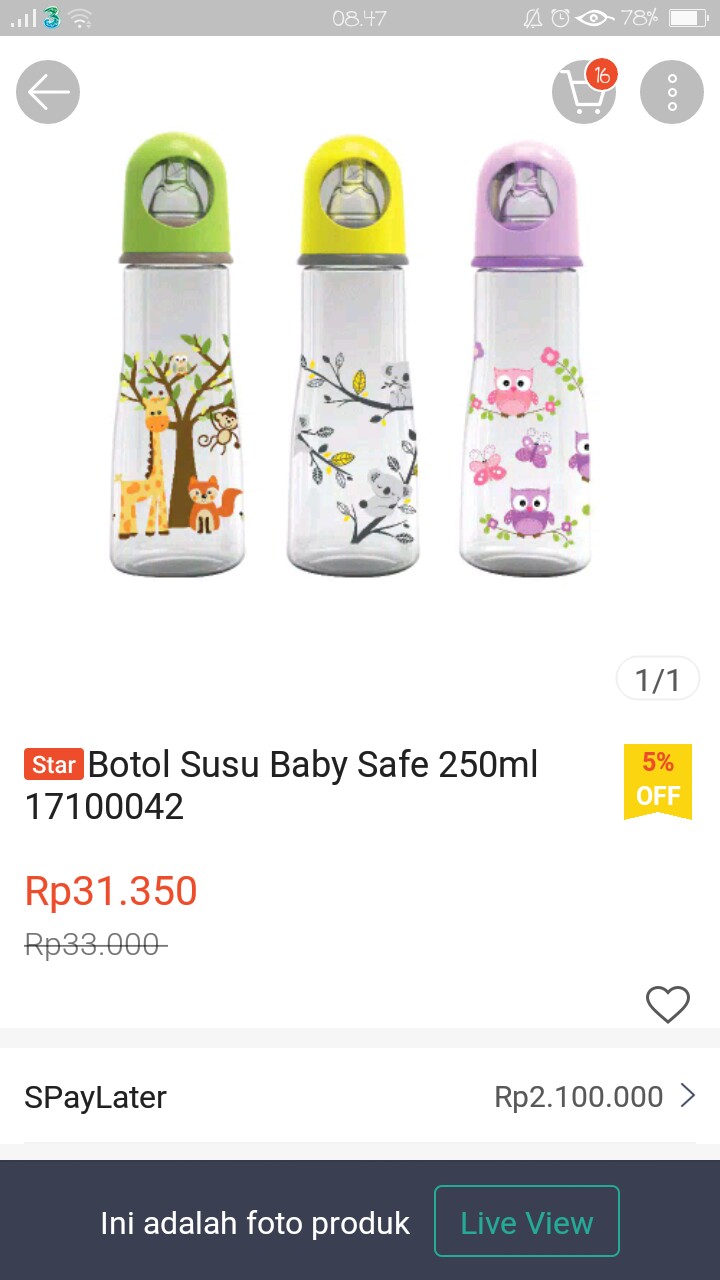Open SPayLater details row
The image size is (720, 1280).
(x=360, y=1097)
